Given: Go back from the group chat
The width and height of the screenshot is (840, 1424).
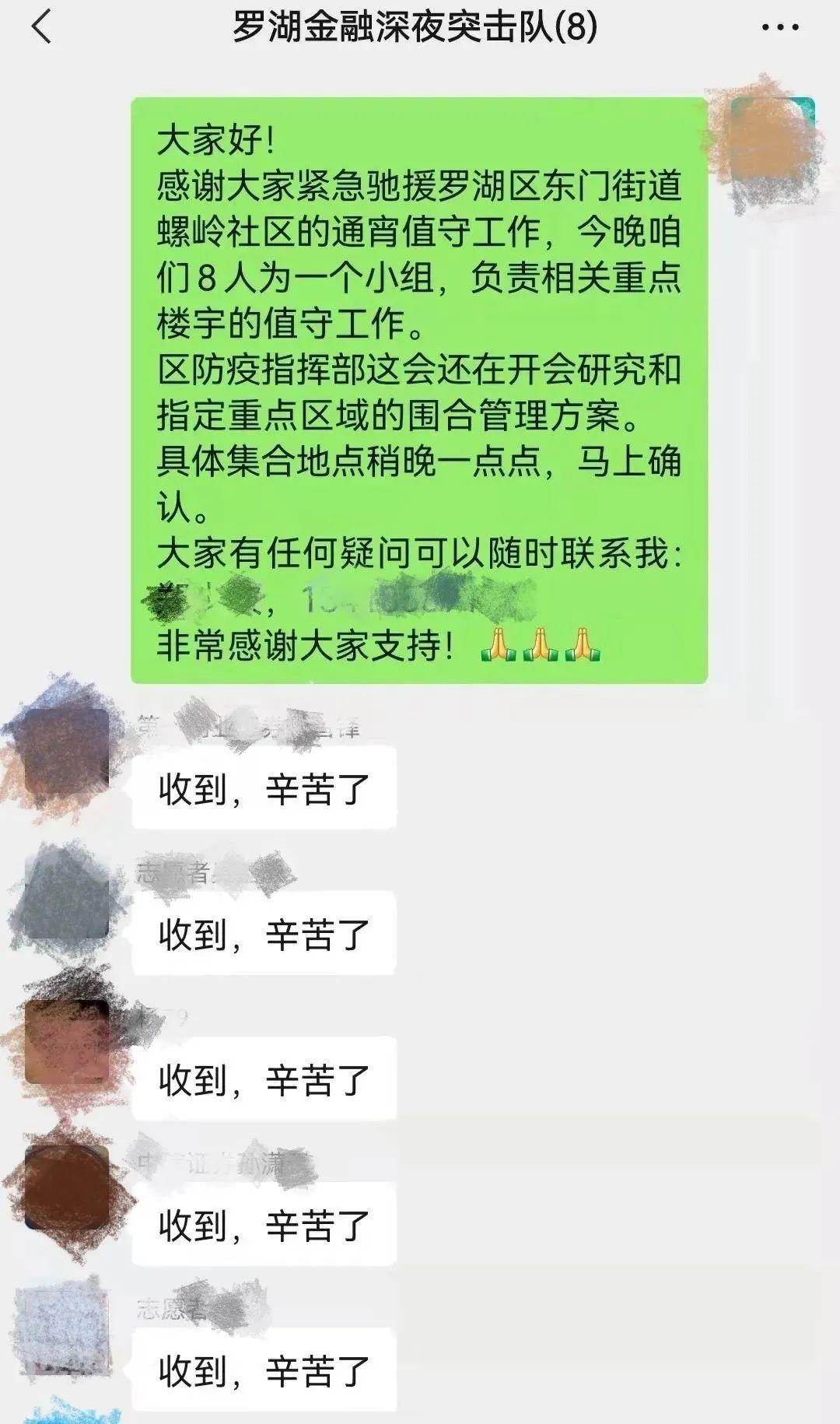Looking at the screenshot, I should coord(42,28).
